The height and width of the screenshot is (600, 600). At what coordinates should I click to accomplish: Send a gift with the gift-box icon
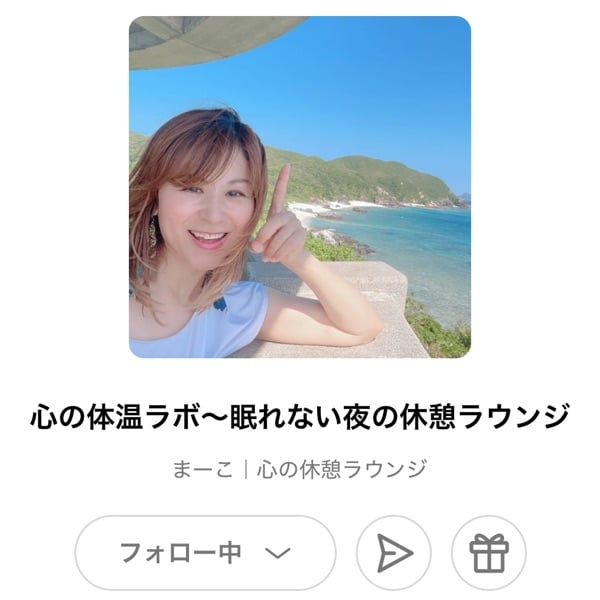[489, 552]
